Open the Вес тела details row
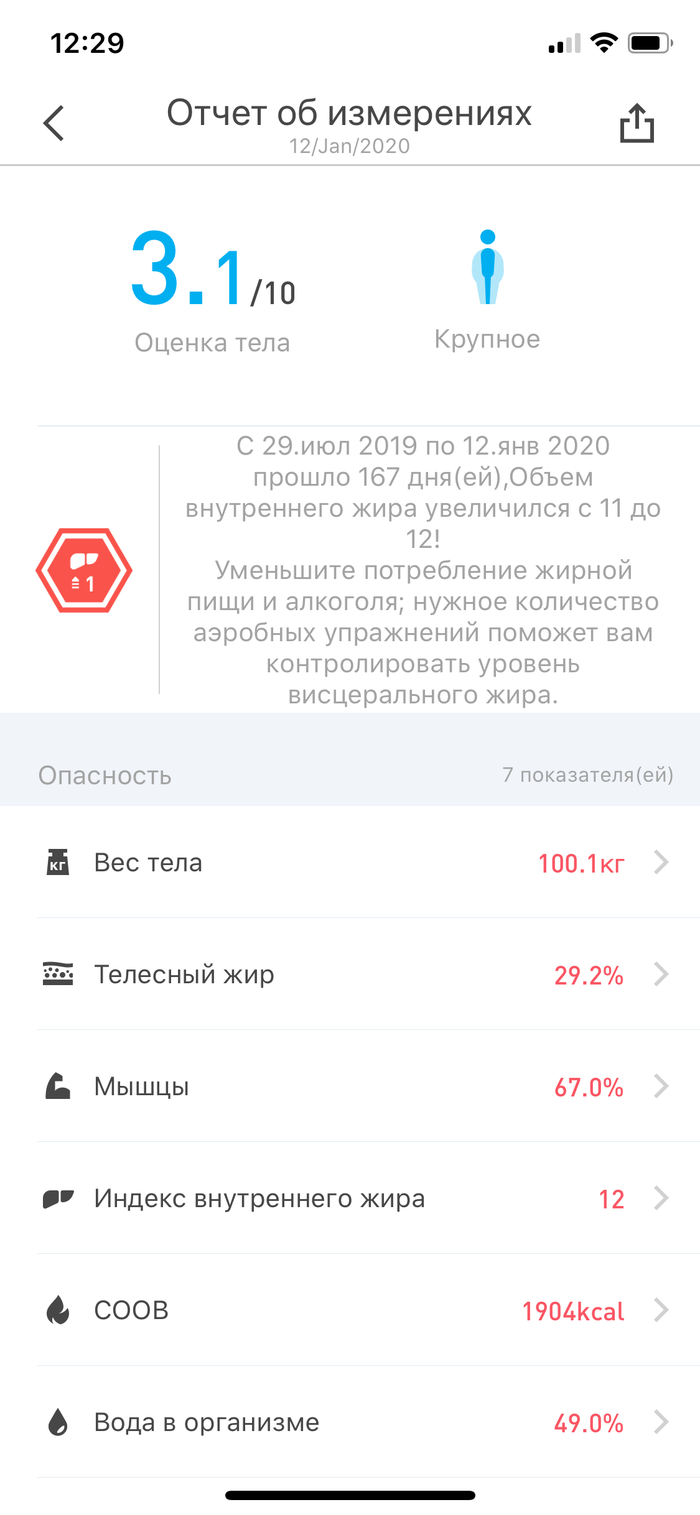 point(350,863)
